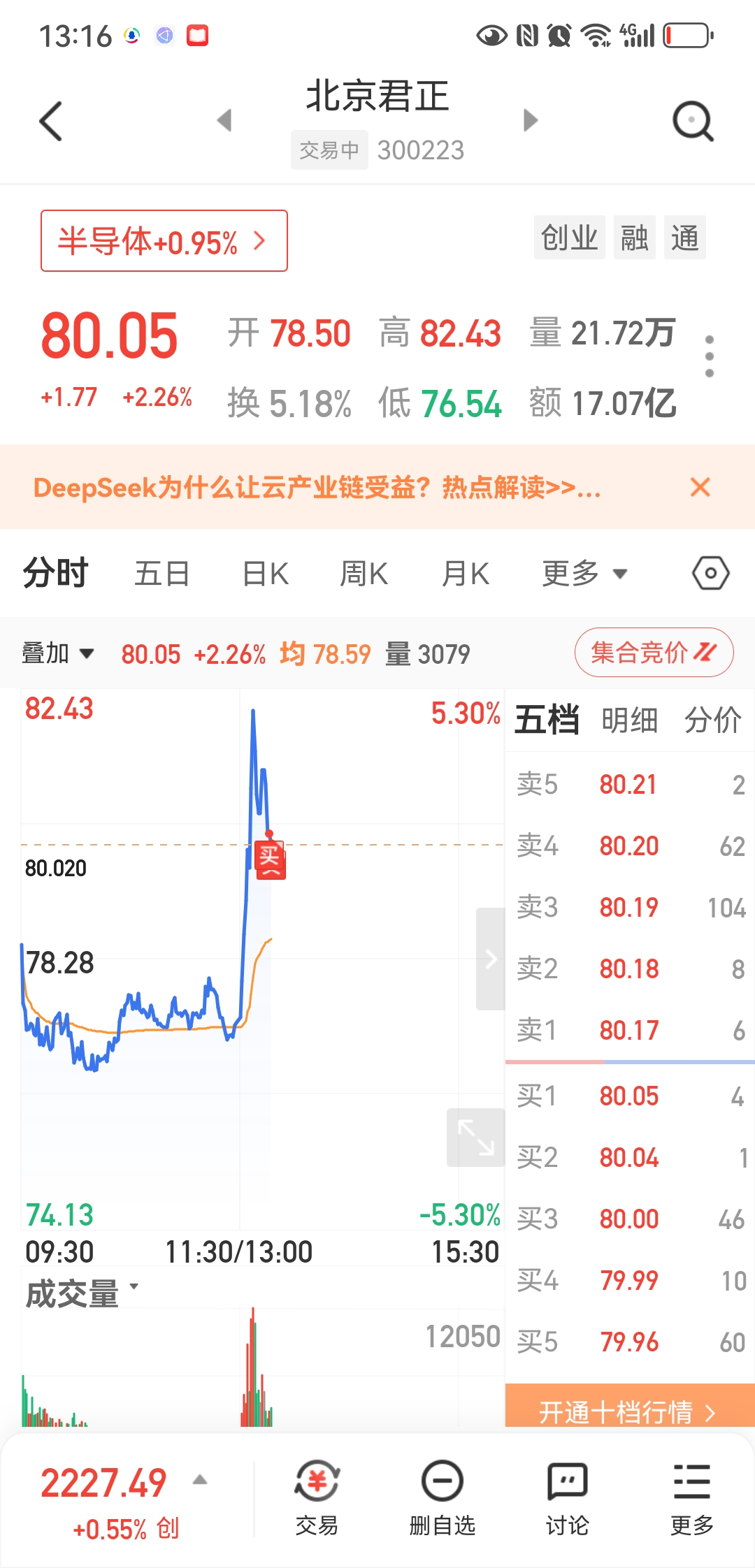Select the 周K chart tab
755x1568 pixels.
(364, 574)
